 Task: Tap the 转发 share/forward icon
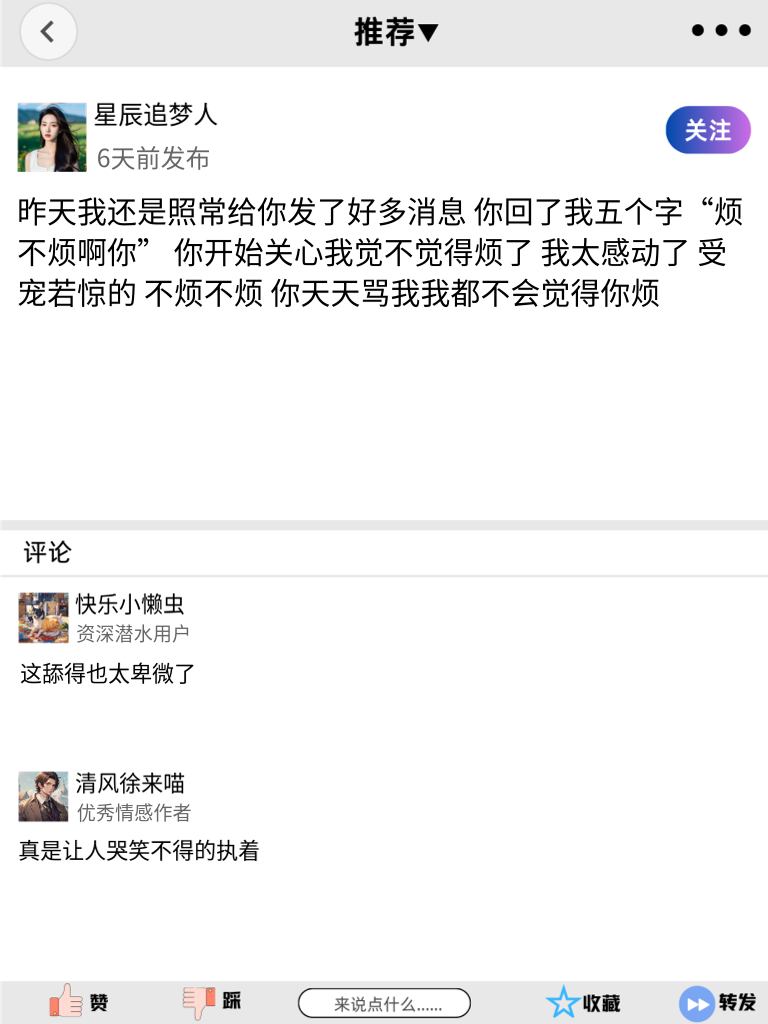tap(695, 1001)
